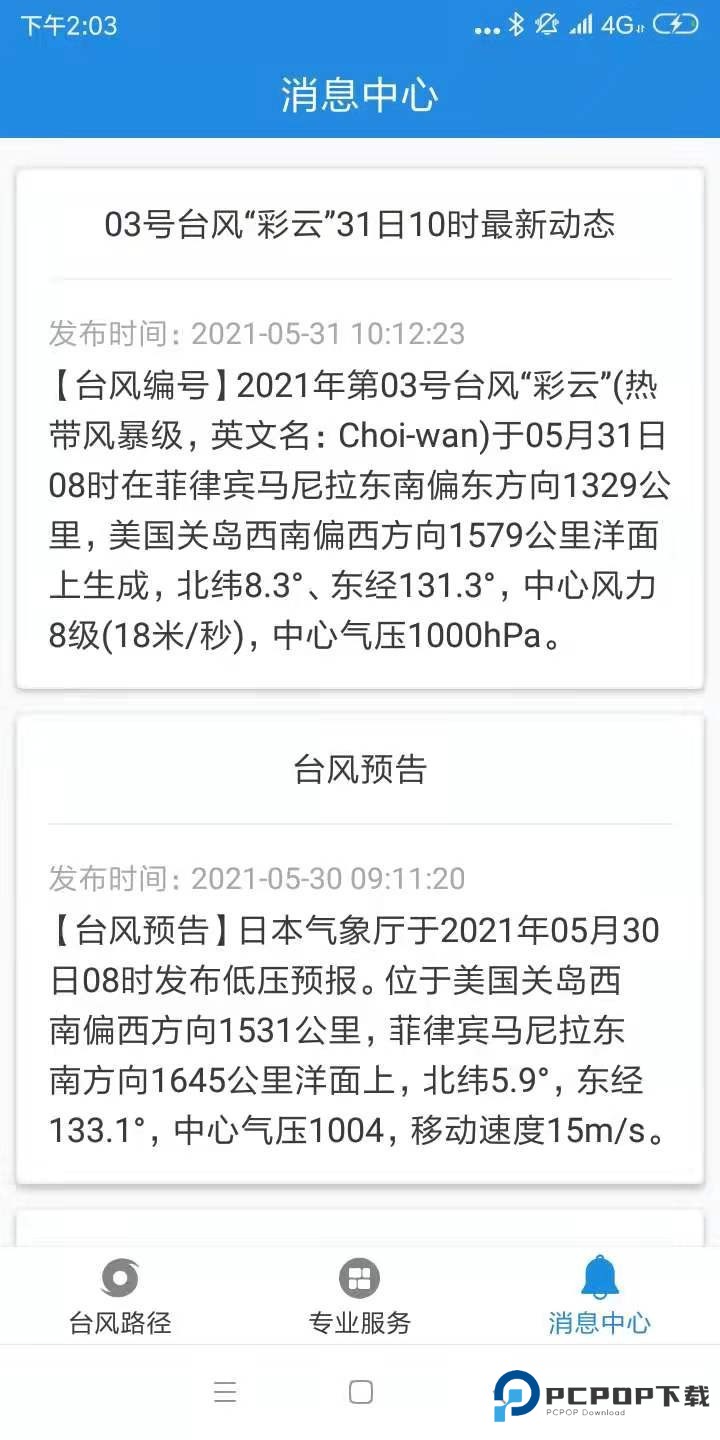The image size is (720, 1440).
Task: Select the 消息中心 tab label
Action: (x=598, y=1323)
